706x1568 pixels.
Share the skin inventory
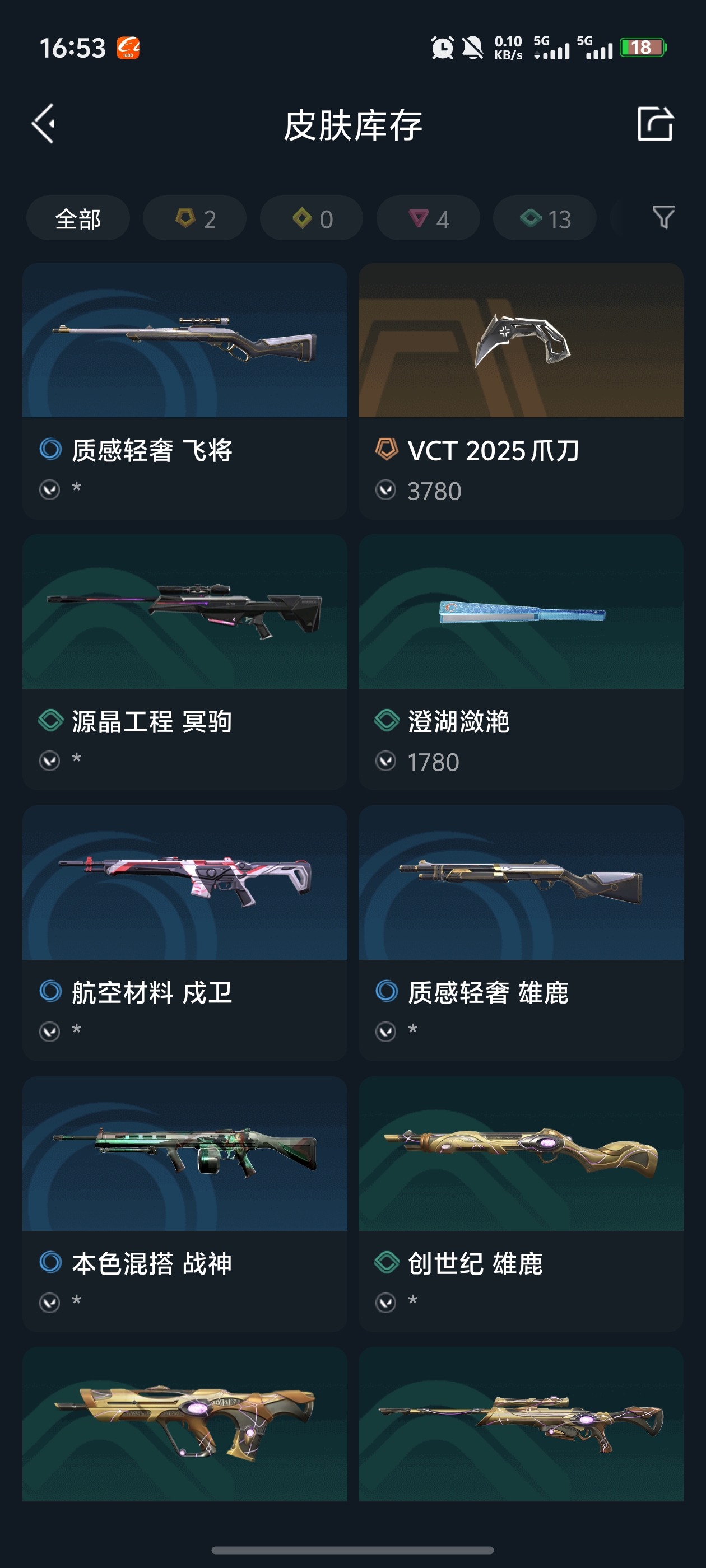coord(655,124)
